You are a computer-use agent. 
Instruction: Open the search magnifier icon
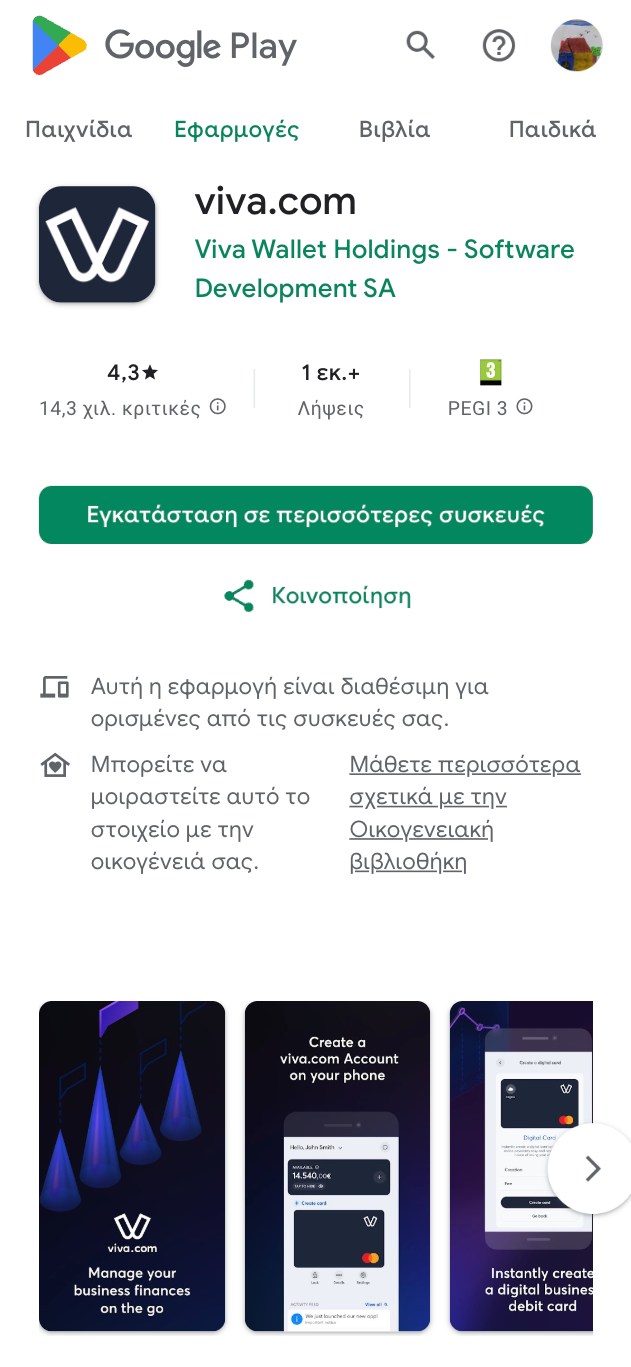click(421, 45)
